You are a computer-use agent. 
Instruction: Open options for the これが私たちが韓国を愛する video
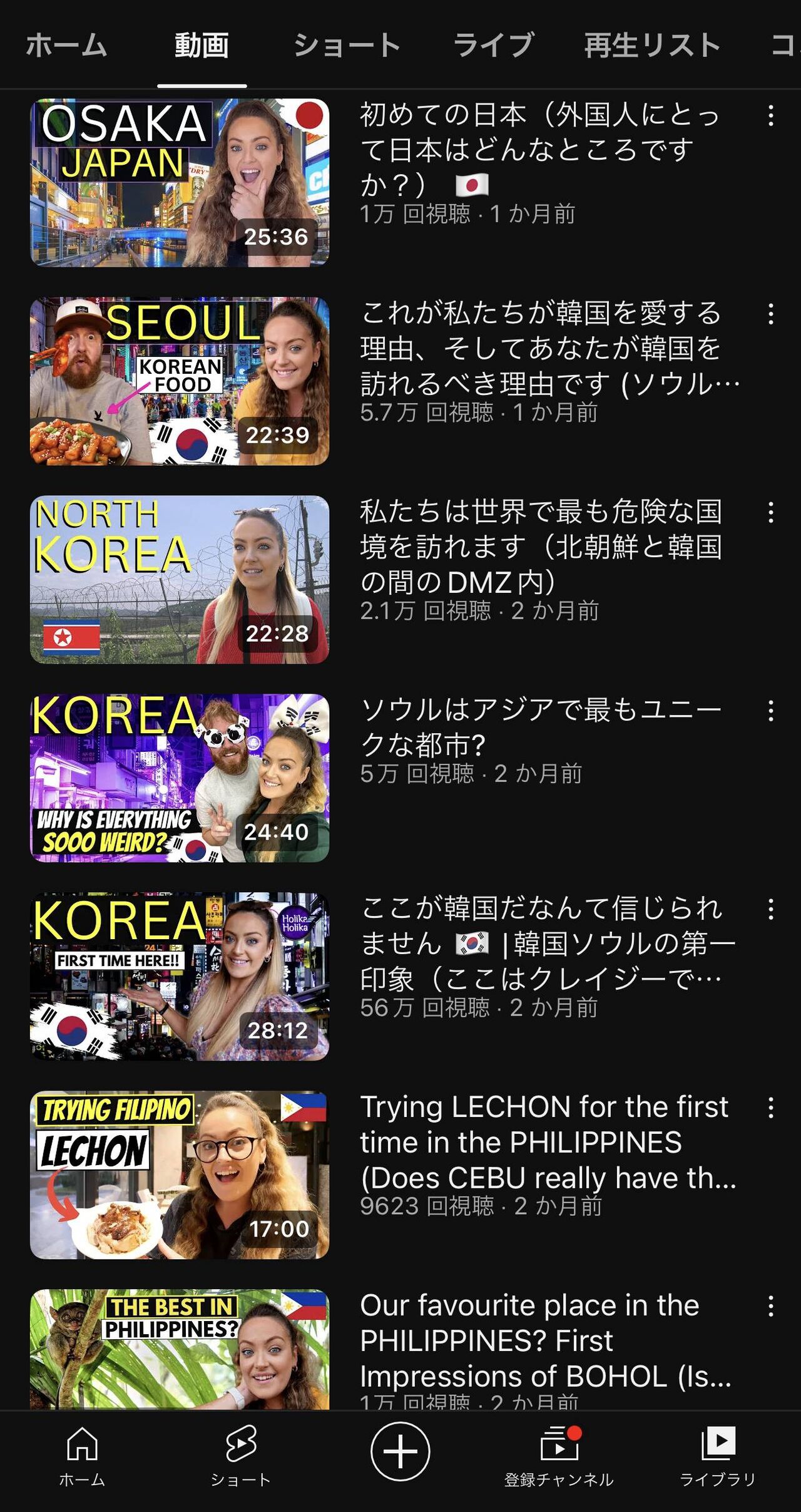pos(771,314)
